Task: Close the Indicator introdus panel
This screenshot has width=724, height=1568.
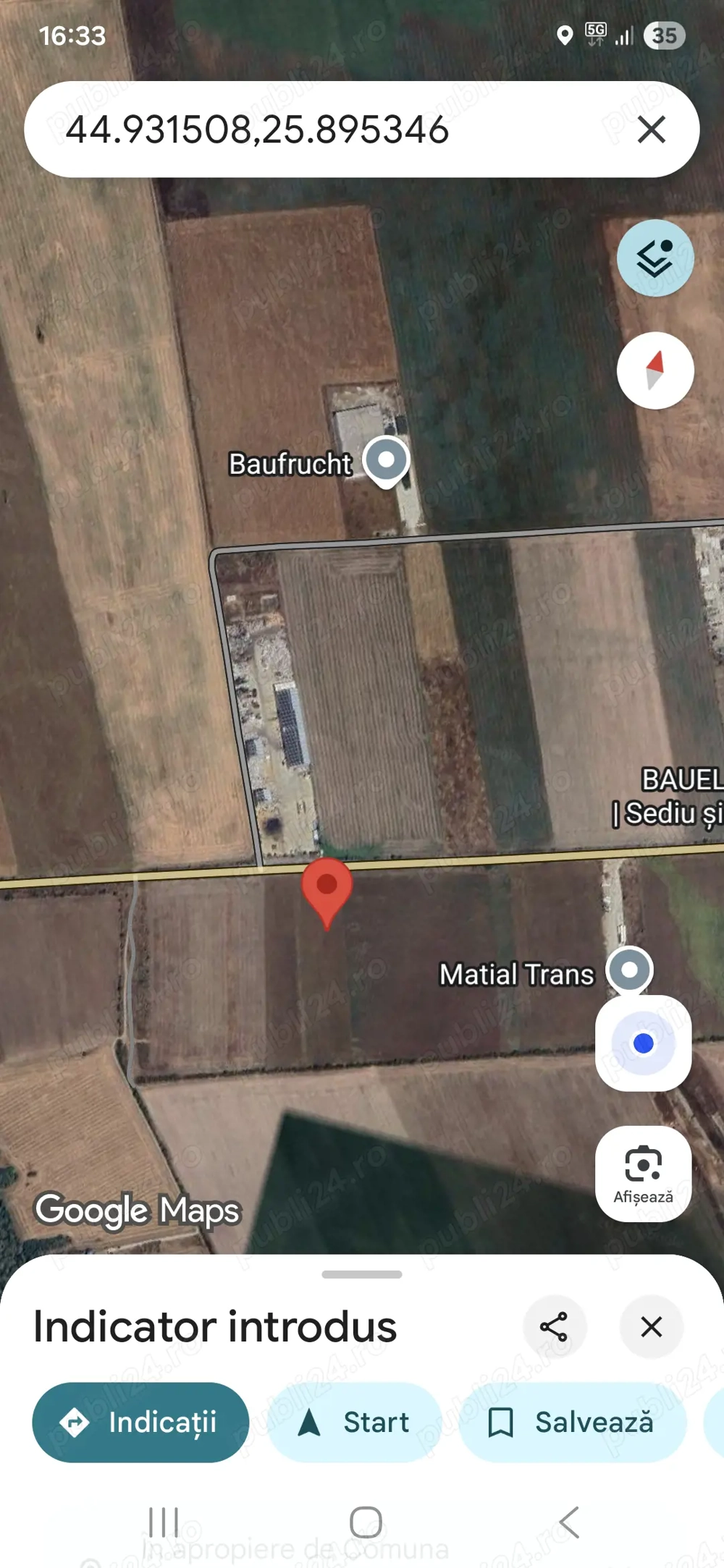Action: click(x=651, y=1327)
